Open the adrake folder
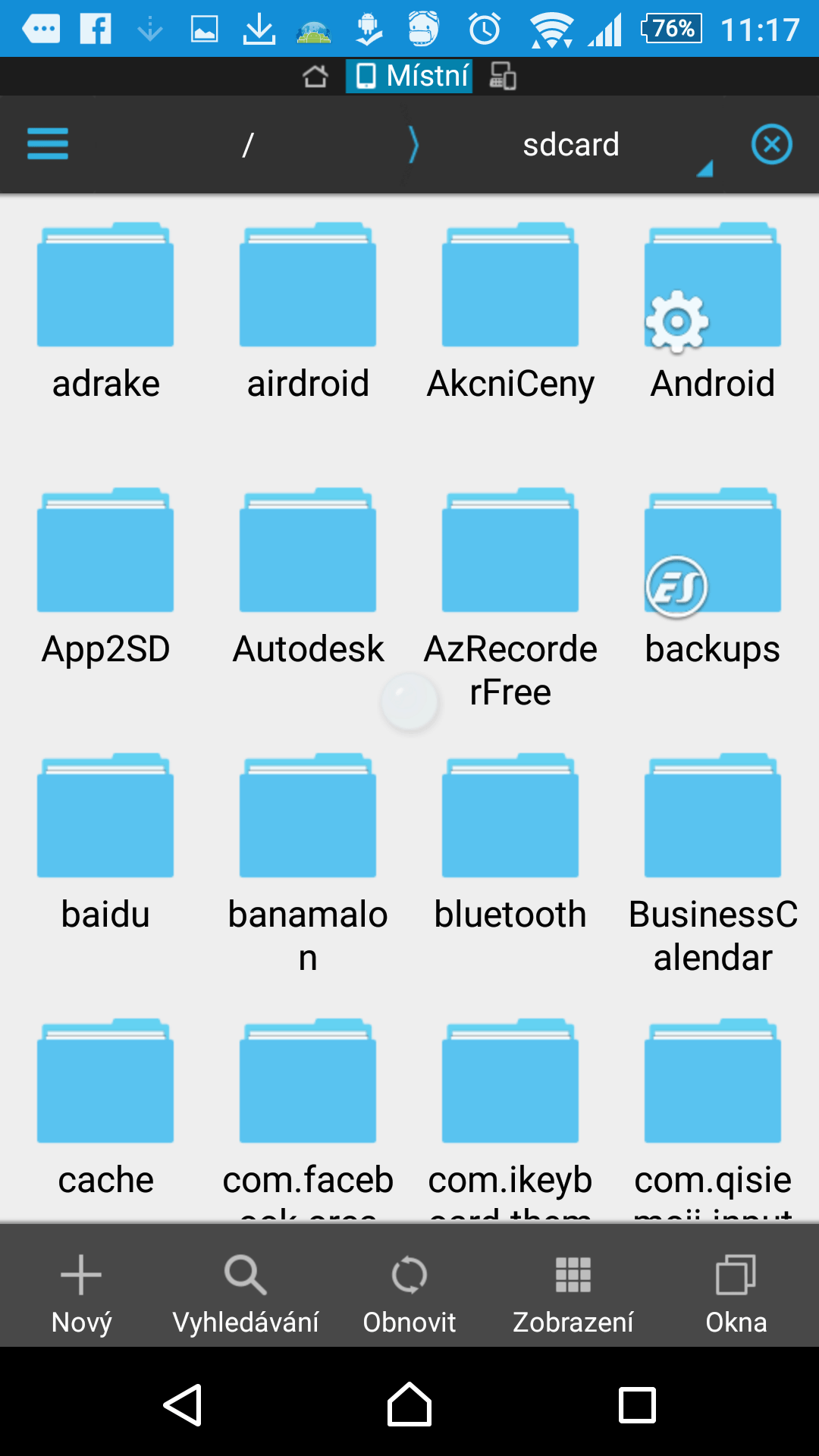The height and width of the screenshot is (1456, 819). click(105, 312)
